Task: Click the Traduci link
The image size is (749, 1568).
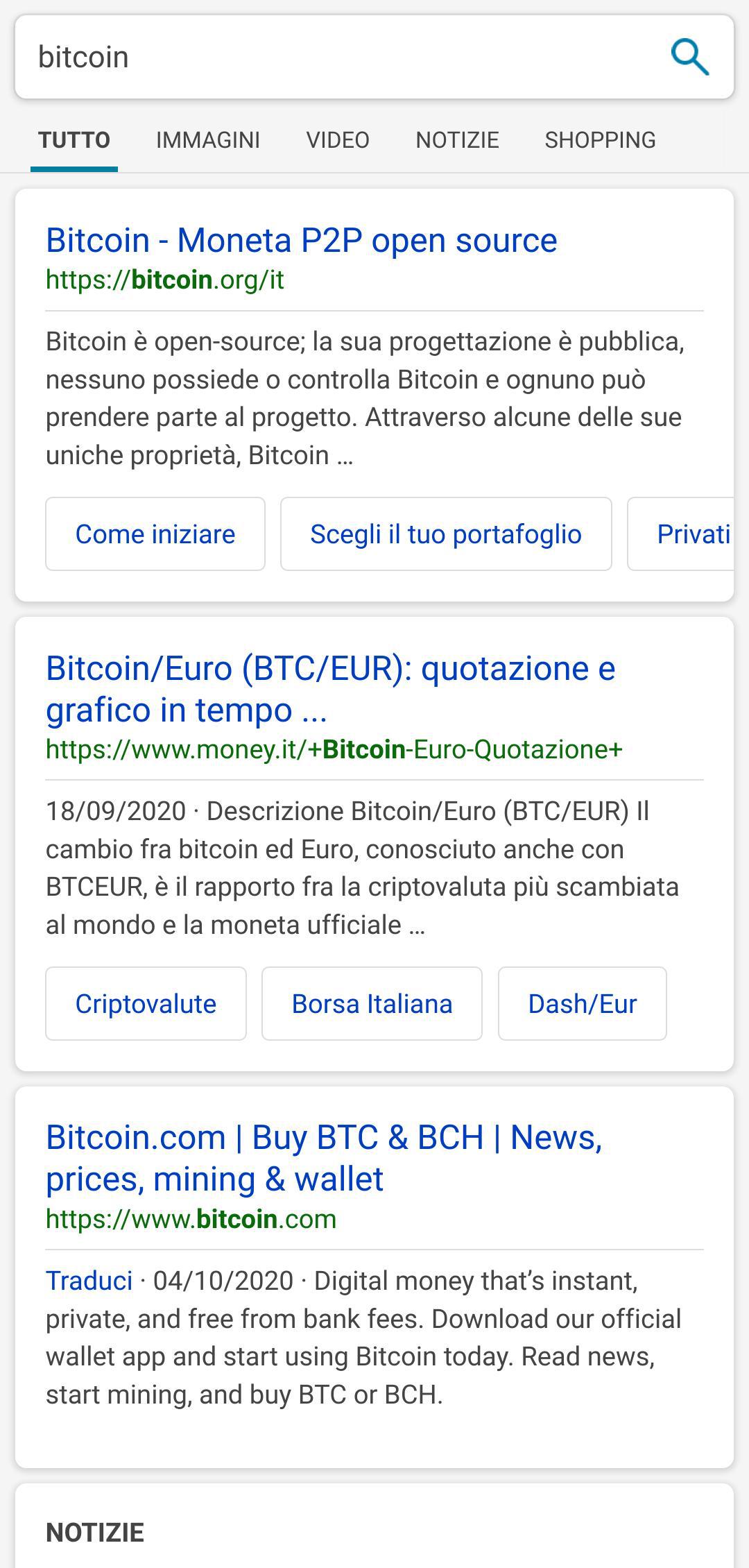Action: 89,1281
